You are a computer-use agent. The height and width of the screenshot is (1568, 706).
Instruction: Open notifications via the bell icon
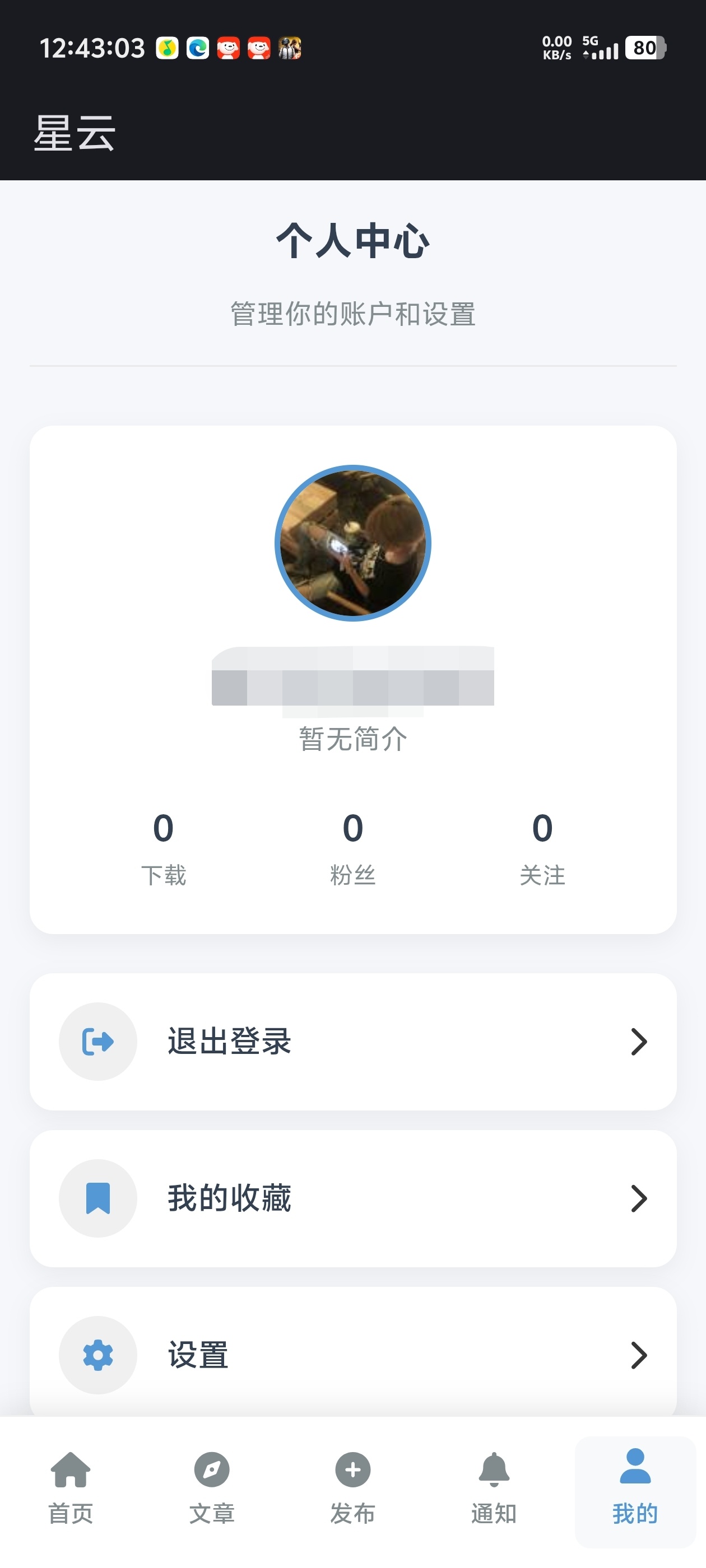(494, 1469)
